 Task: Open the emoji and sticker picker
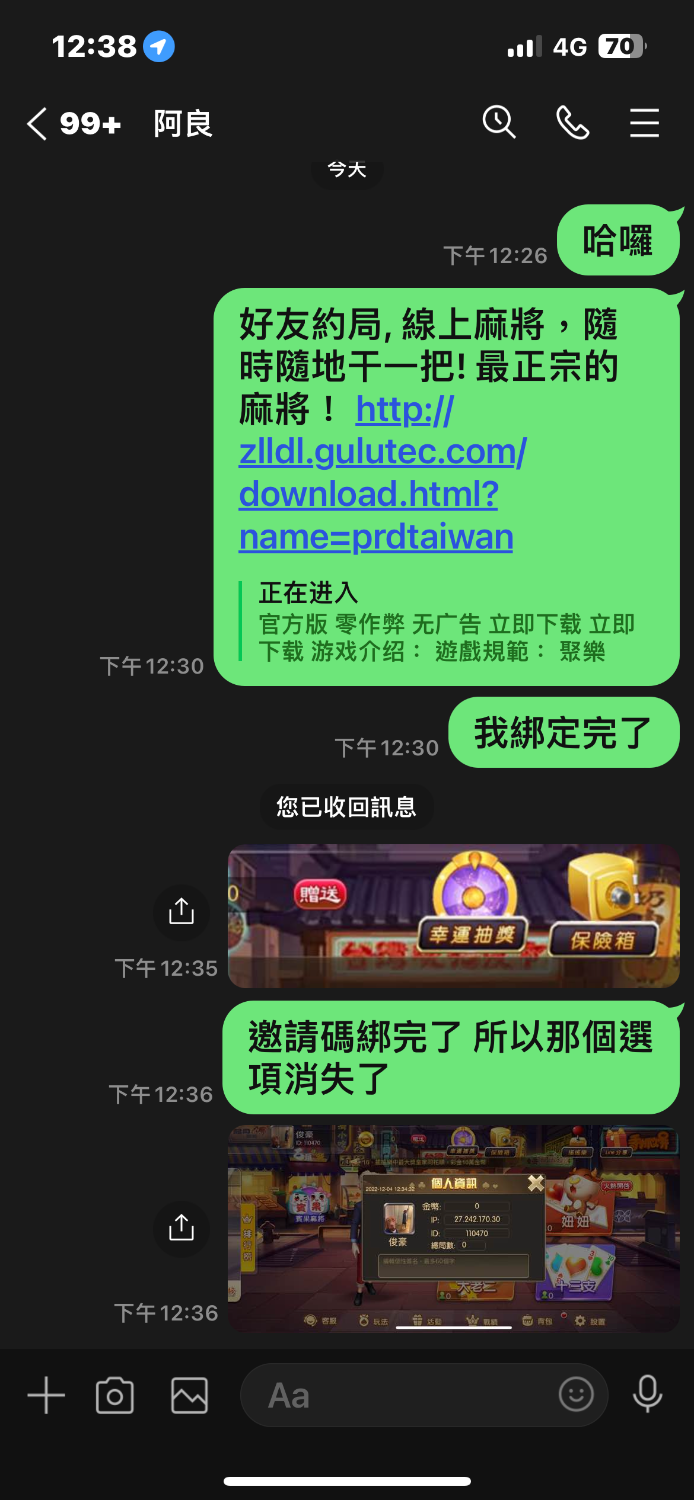click(576, 1394)
